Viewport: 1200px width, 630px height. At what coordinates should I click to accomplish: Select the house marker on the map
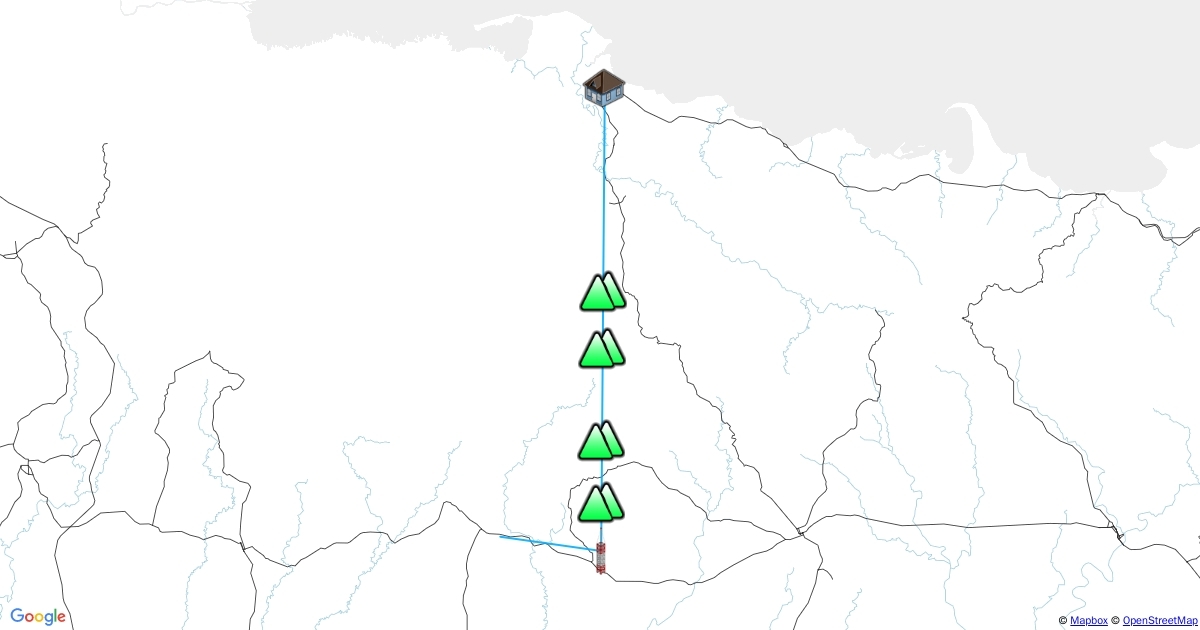[x=604, y=88]
